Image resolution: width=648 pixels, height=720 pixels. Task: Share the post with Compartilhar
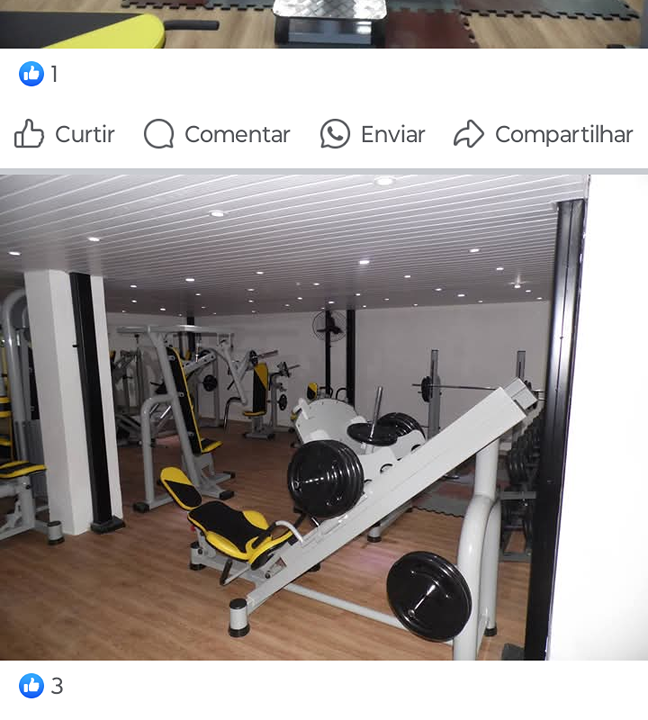coord(543,134)
